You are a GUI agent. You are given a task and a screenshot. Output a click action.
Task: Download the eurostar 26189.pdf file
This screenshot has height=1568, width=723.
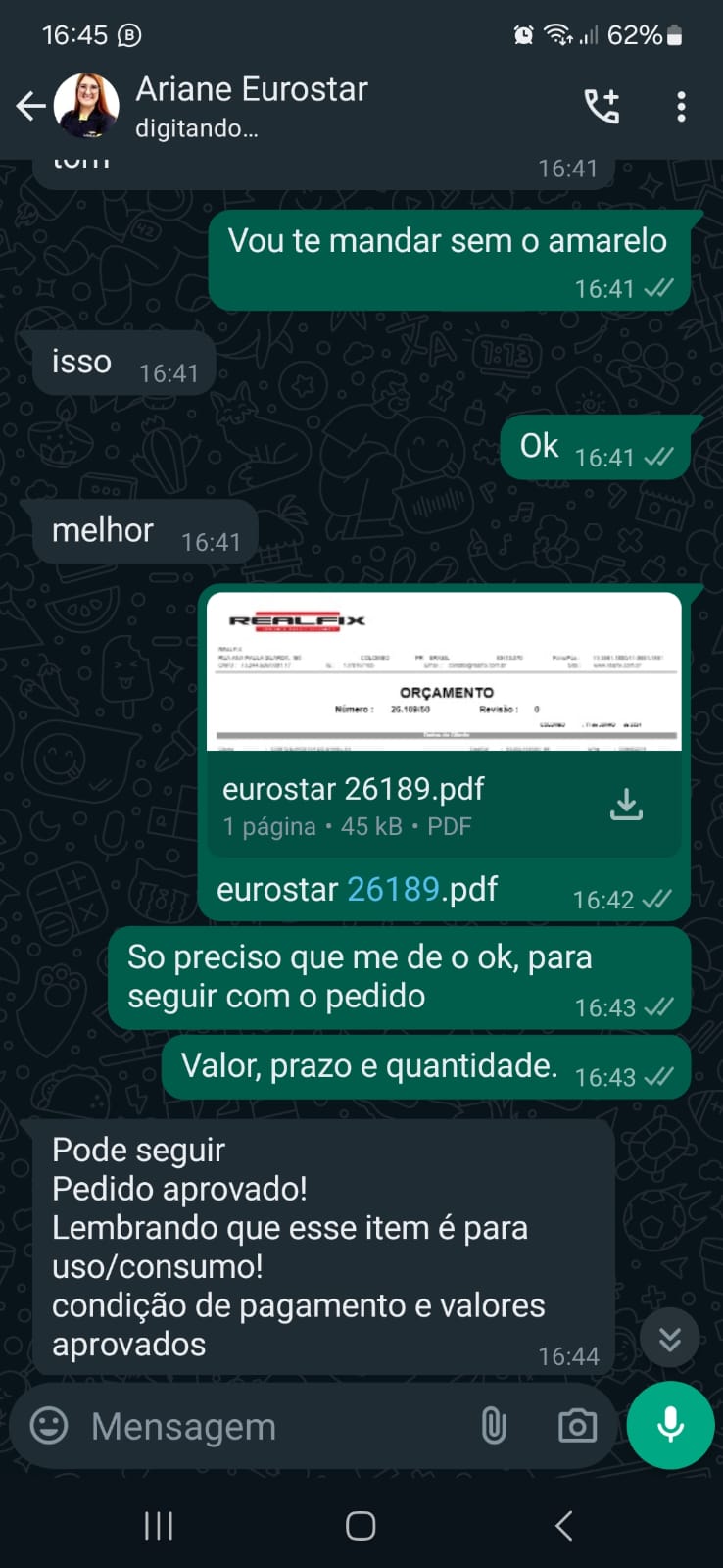pyautogui.click(x=626, y=805)
